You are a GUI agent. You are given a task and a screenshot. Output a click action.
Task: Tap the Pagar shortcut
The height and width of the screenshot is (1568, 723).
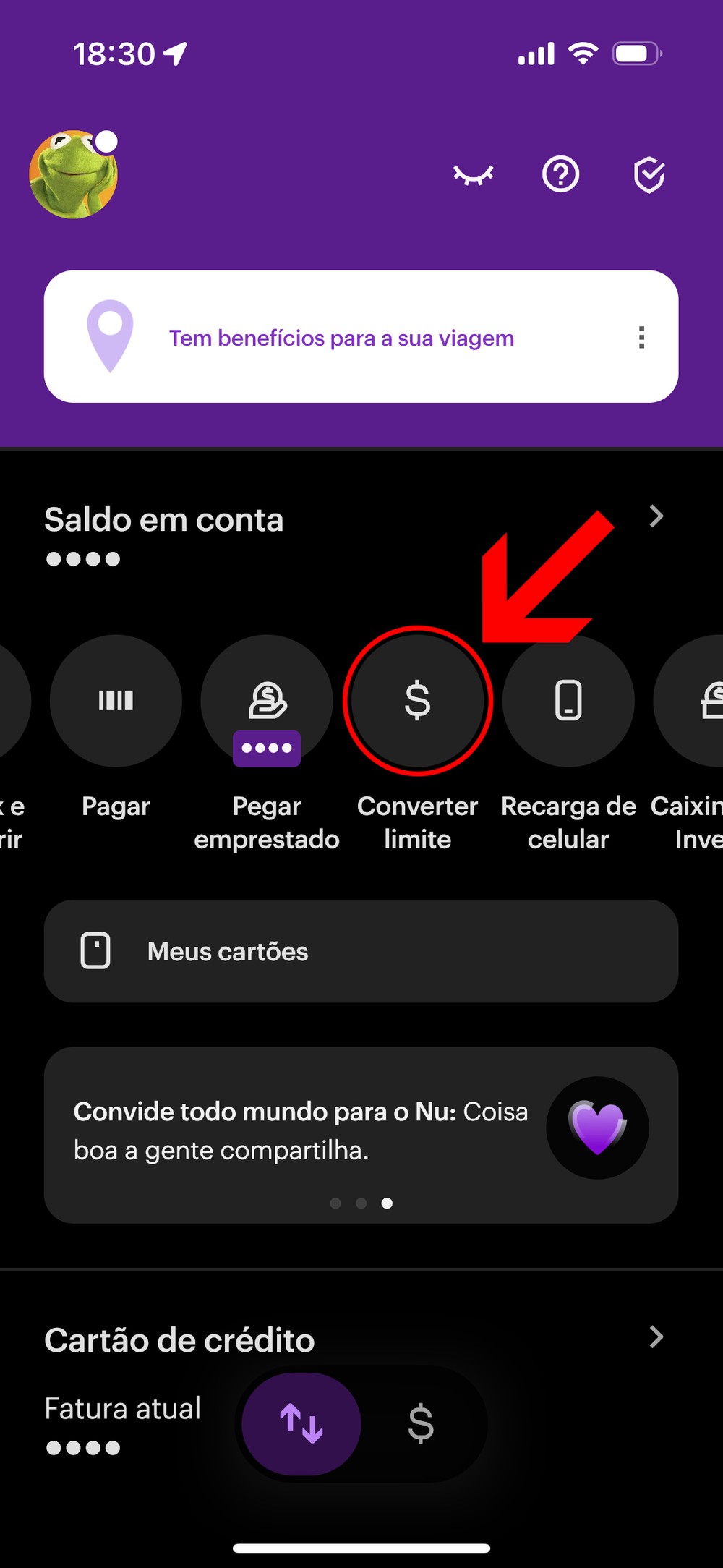(x=116, y=701)
